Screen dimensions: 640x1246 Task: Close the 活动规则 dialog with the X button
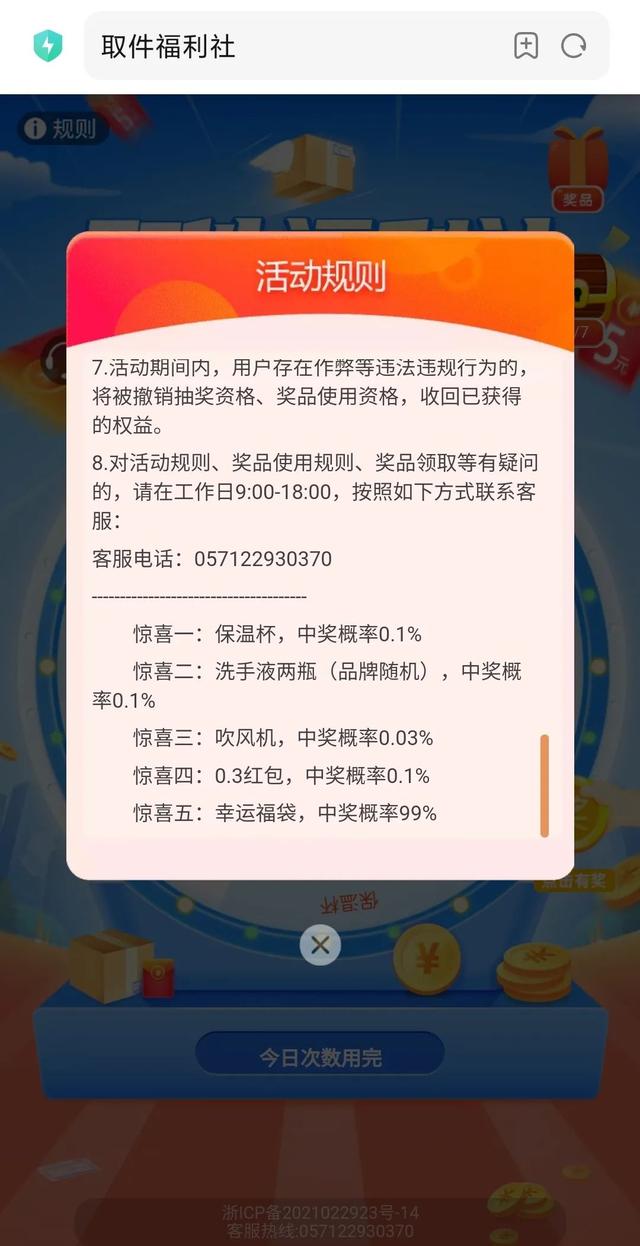[x=320, y=945]
